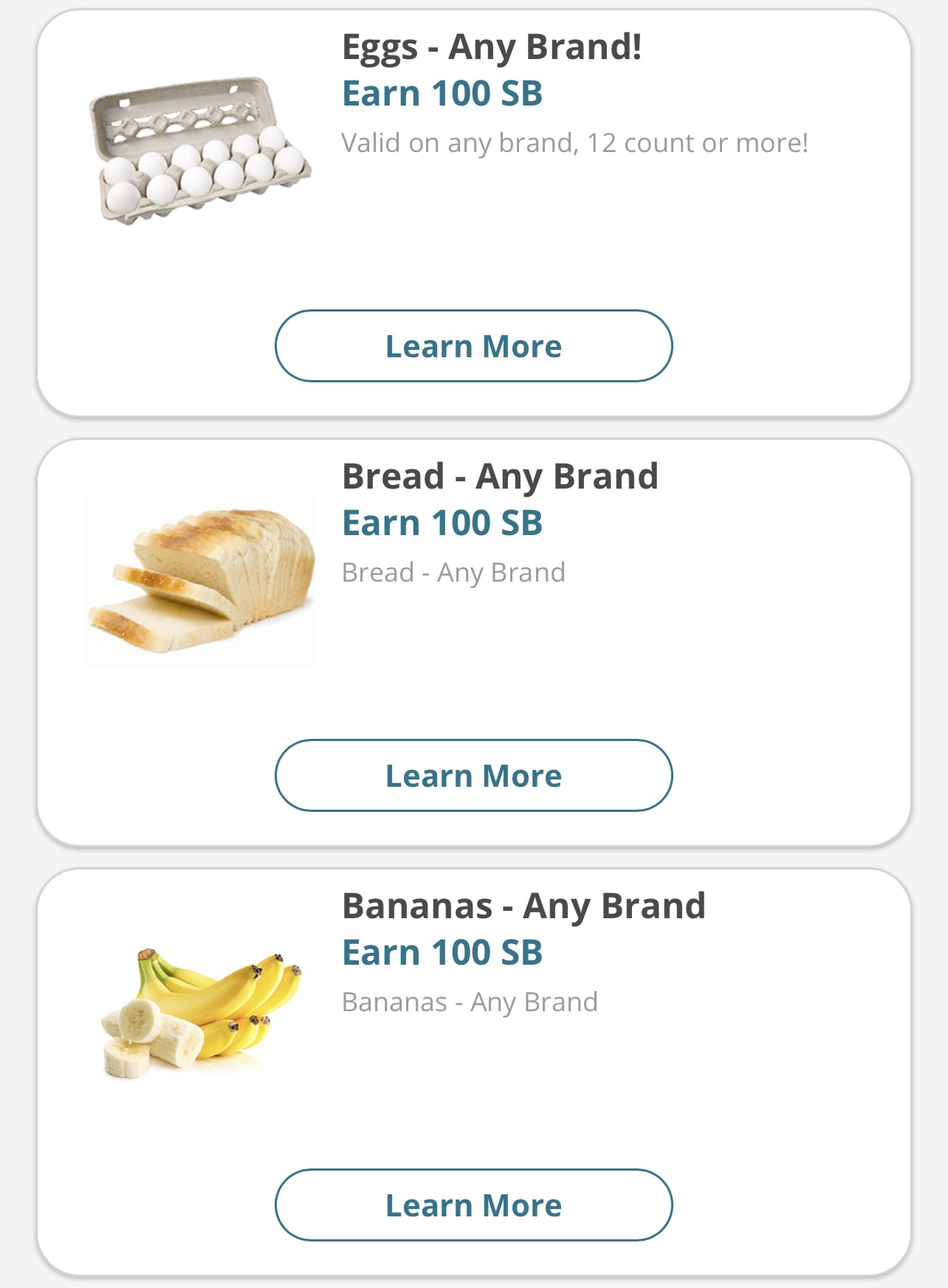
Task: Click the bananas product image
Action: coord(201,1011)
